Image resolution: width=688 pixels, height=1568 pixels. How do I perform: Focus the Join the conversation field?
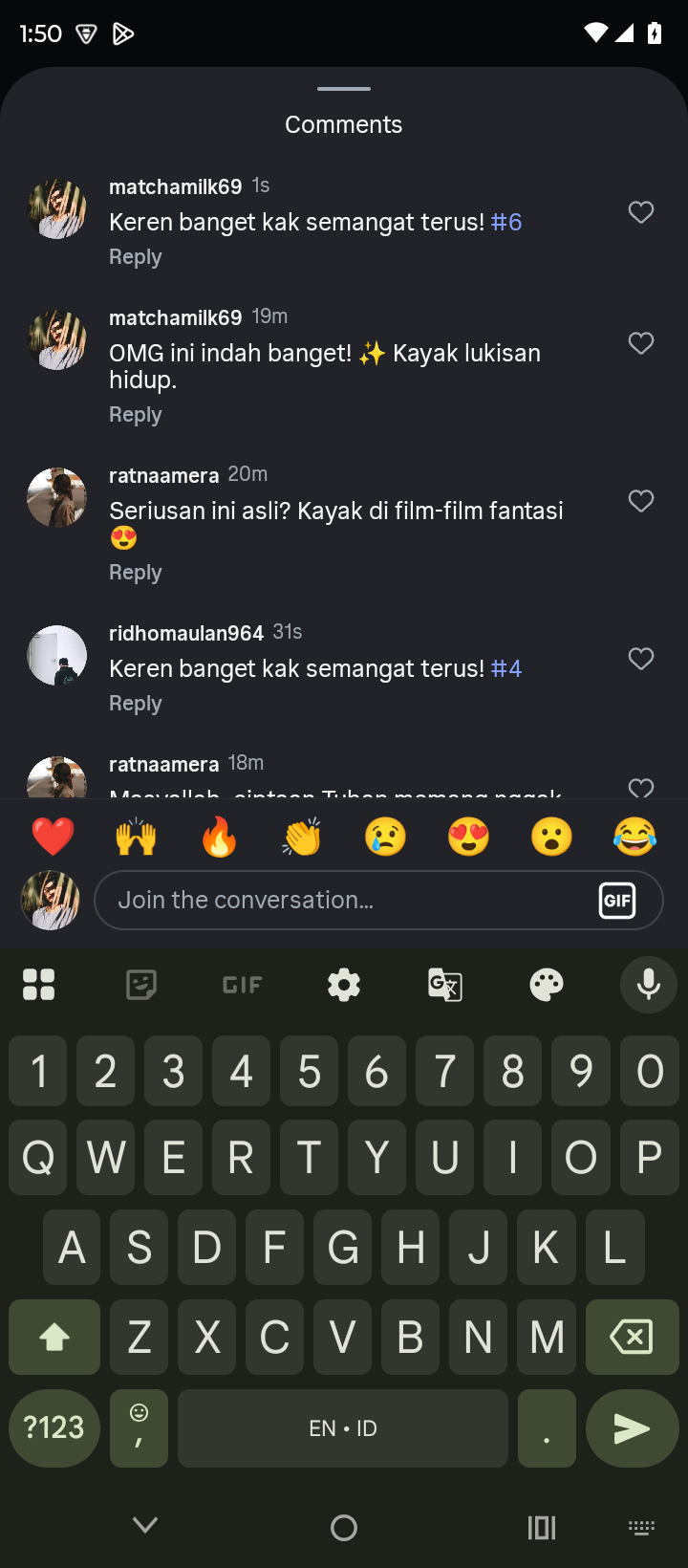pos(344,901)
